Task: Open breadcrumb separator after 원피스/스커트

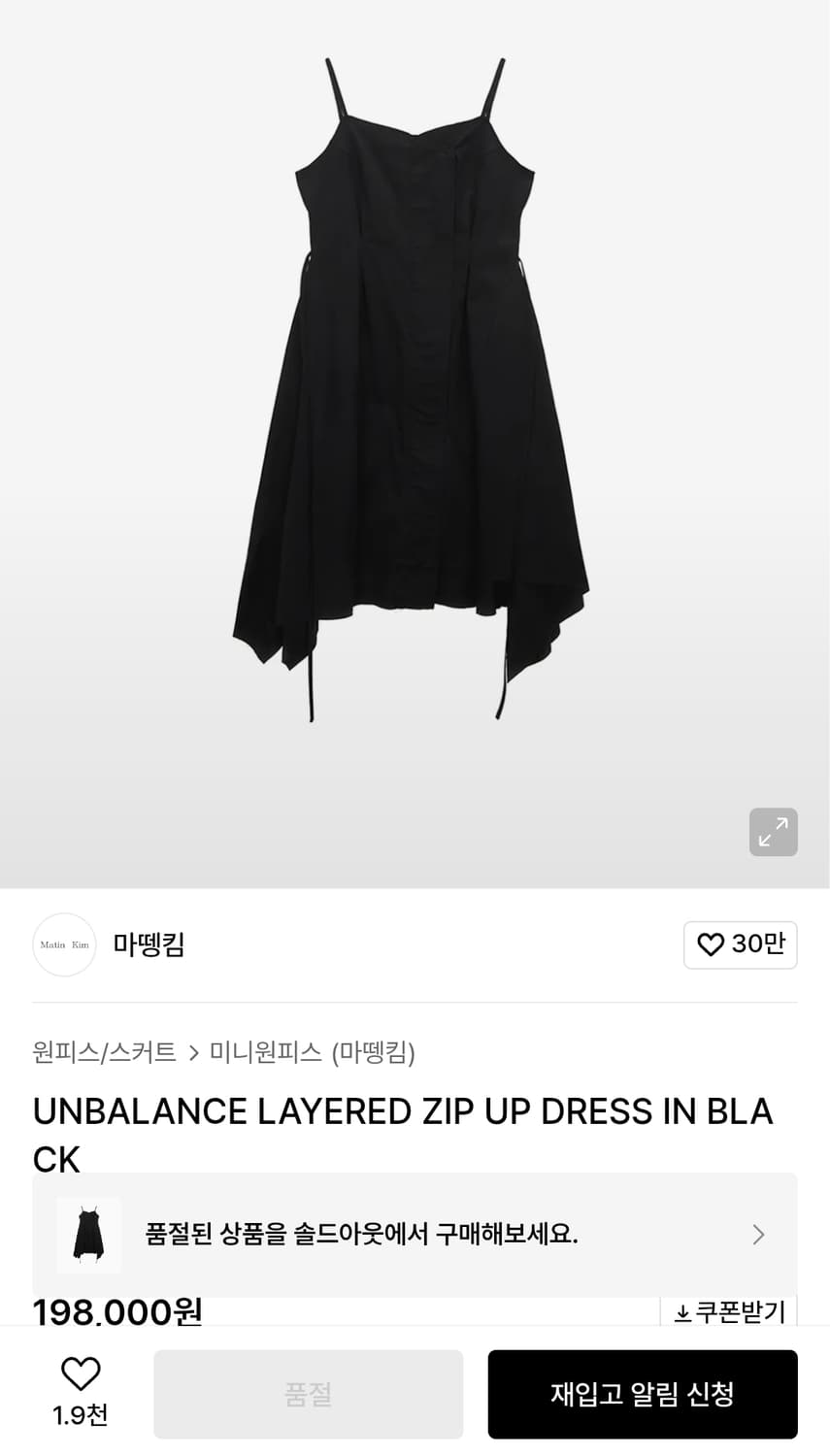Action: (x=192, y=1052)
